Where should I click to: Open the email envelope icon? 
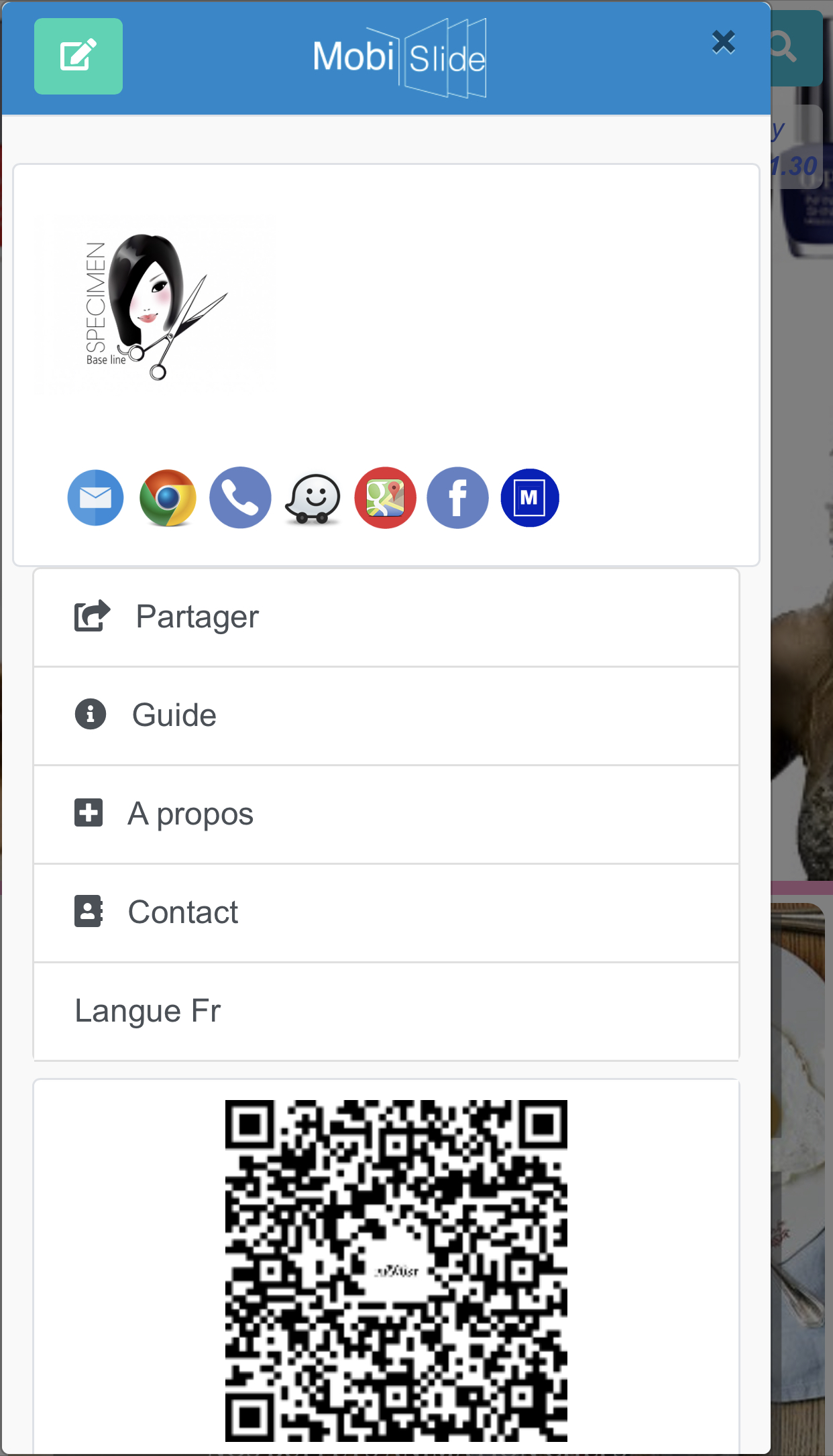click(x=96, y=497)
